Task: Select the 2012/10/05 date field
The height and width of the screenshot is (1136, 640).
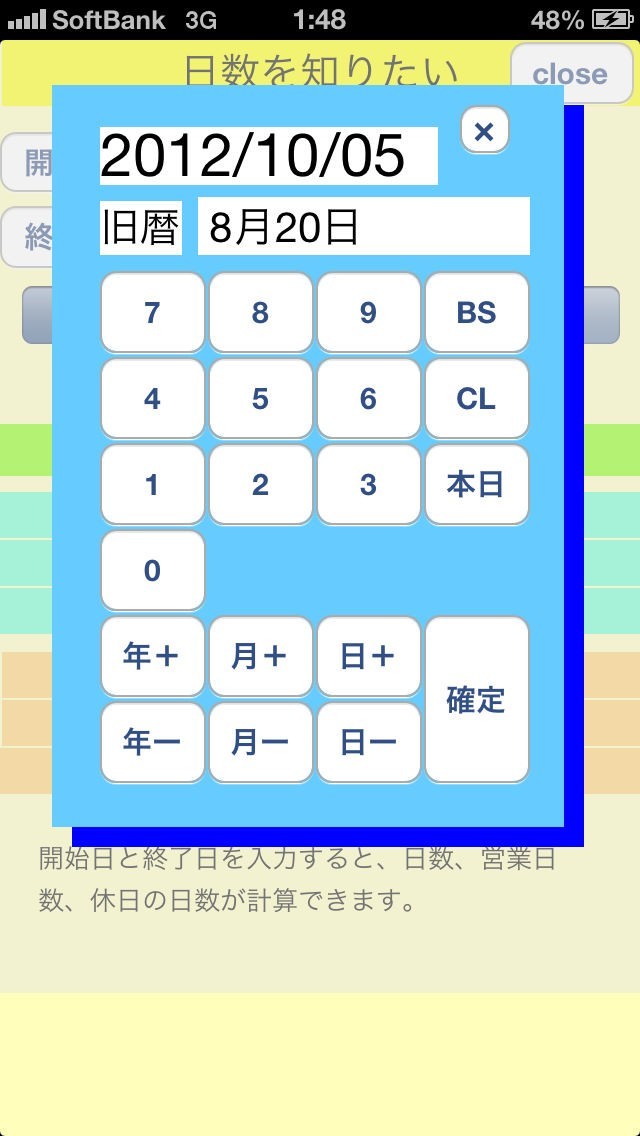Action: 269,156
